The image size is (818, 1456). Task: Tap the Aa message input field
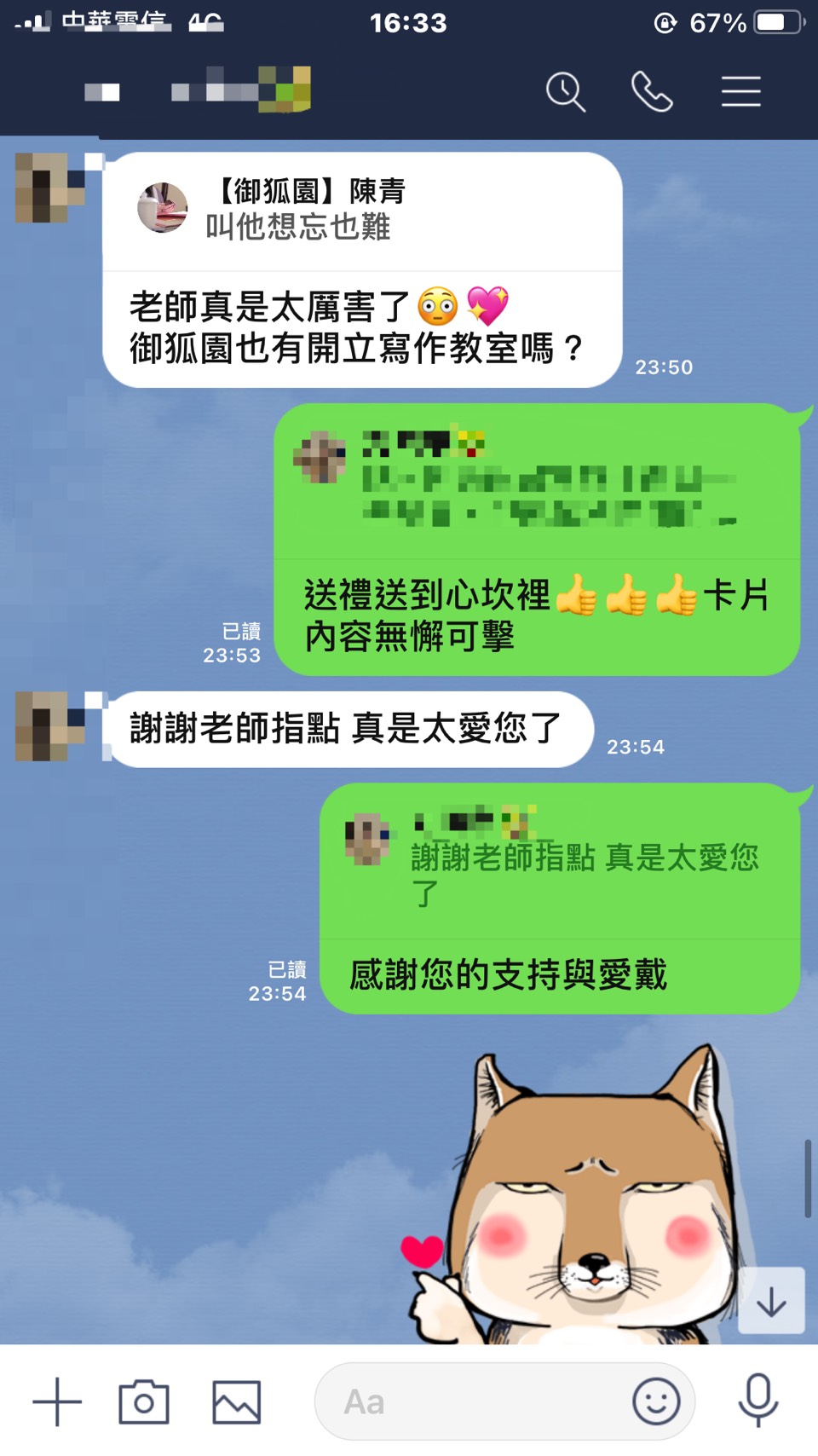(x=477, y=1401)
